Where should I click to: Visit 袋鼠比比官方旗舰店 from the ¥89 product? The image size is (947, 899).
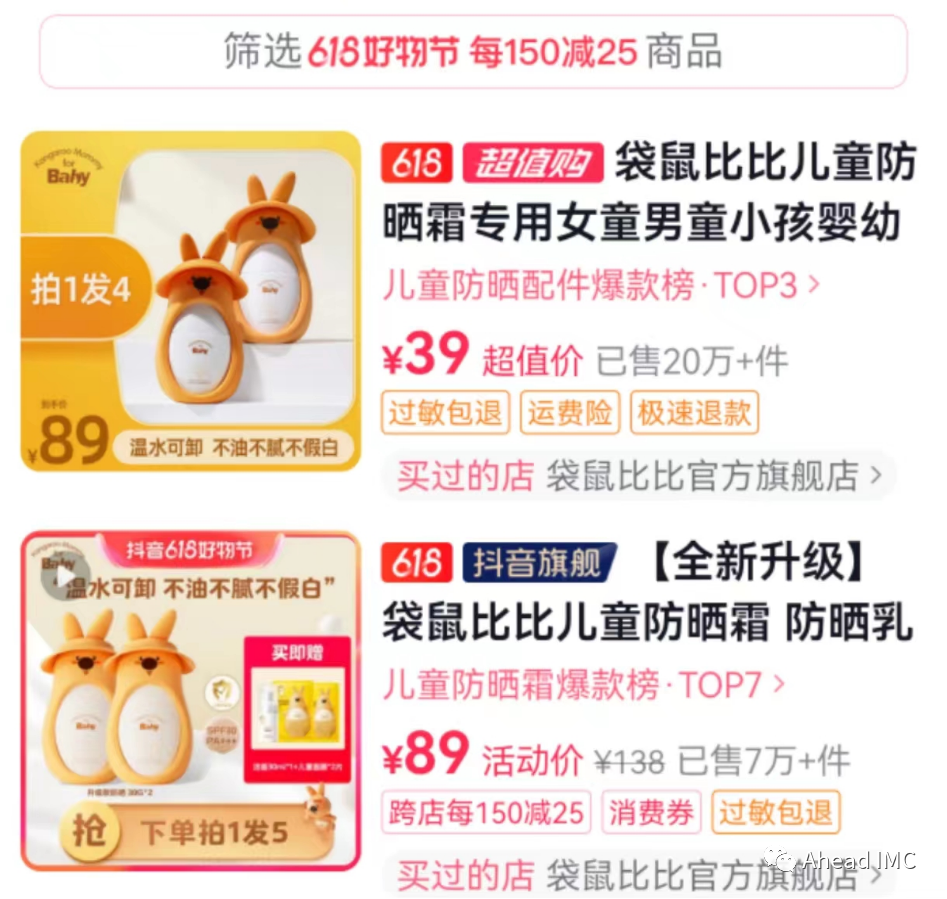(x=638, y=875)
